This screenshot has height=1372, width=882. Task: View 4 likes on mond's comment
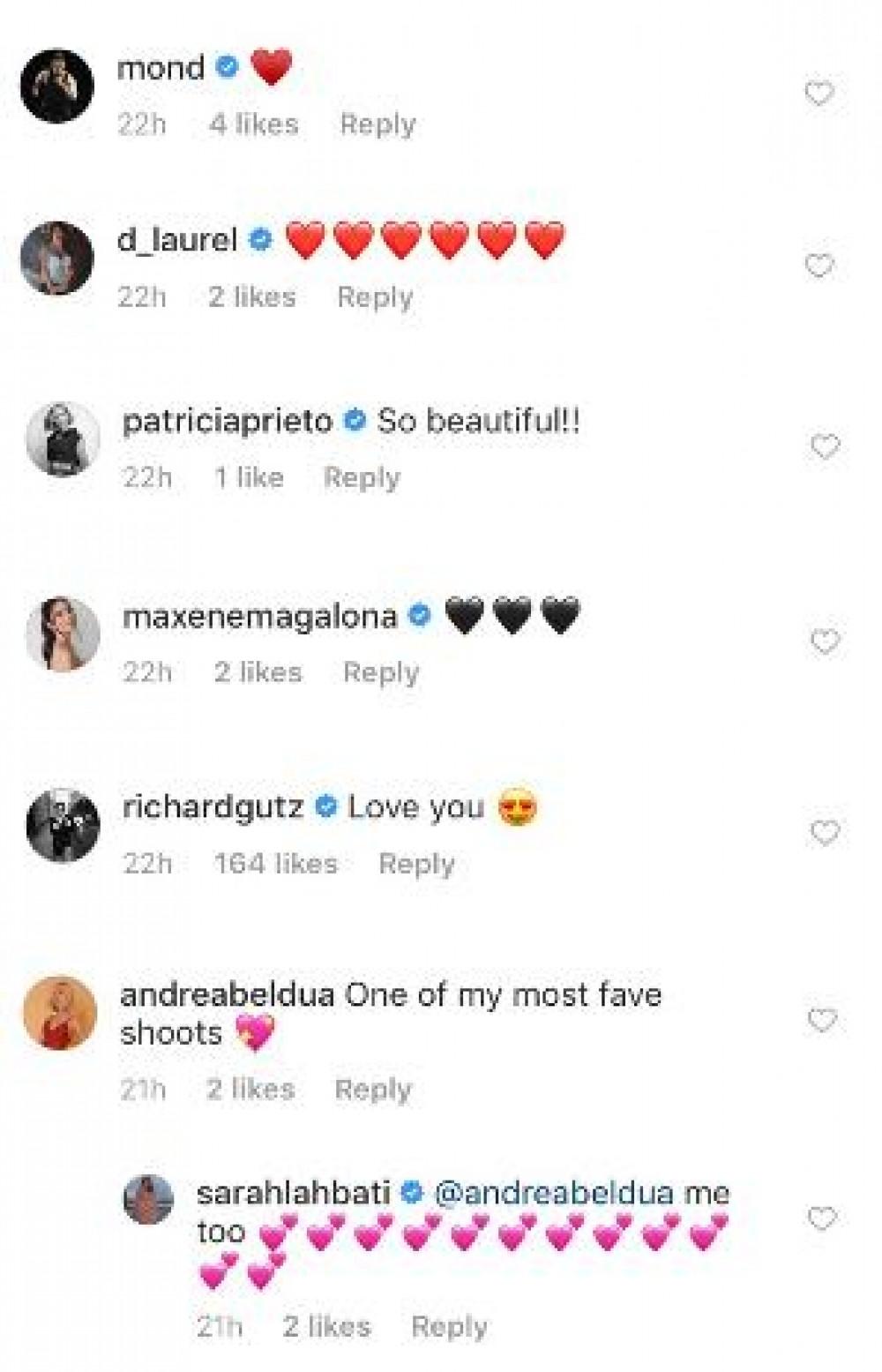253,124
